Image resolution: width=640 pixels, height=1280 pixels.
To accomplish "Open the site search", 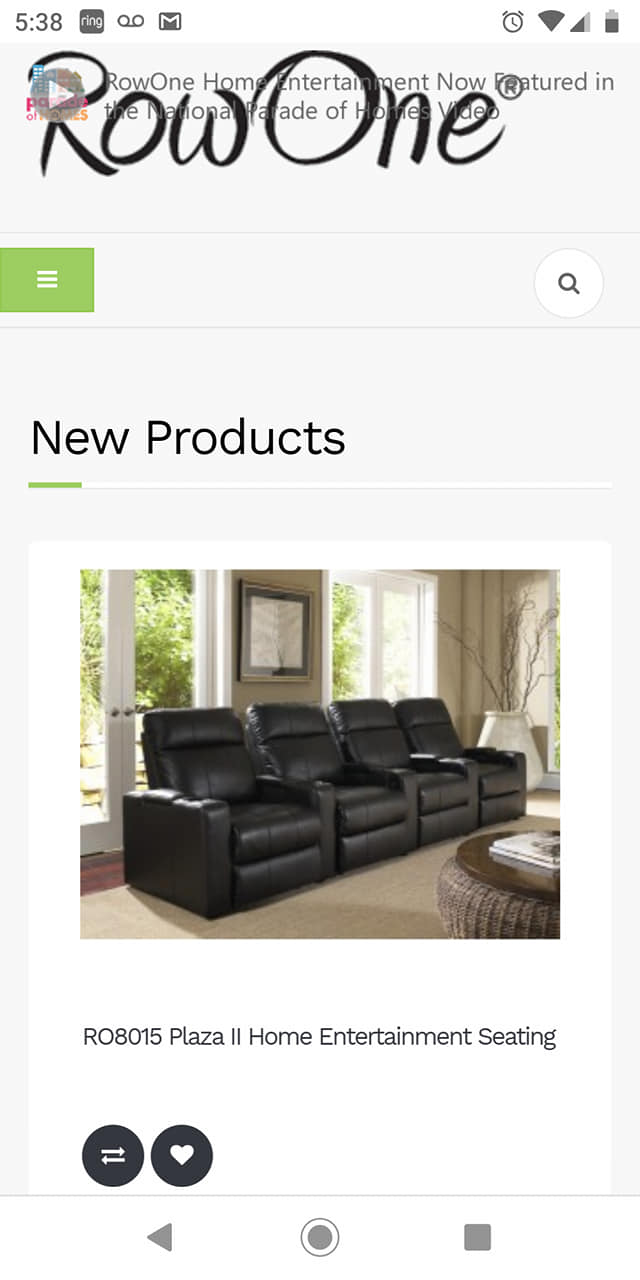I will [x=568, y=284].
